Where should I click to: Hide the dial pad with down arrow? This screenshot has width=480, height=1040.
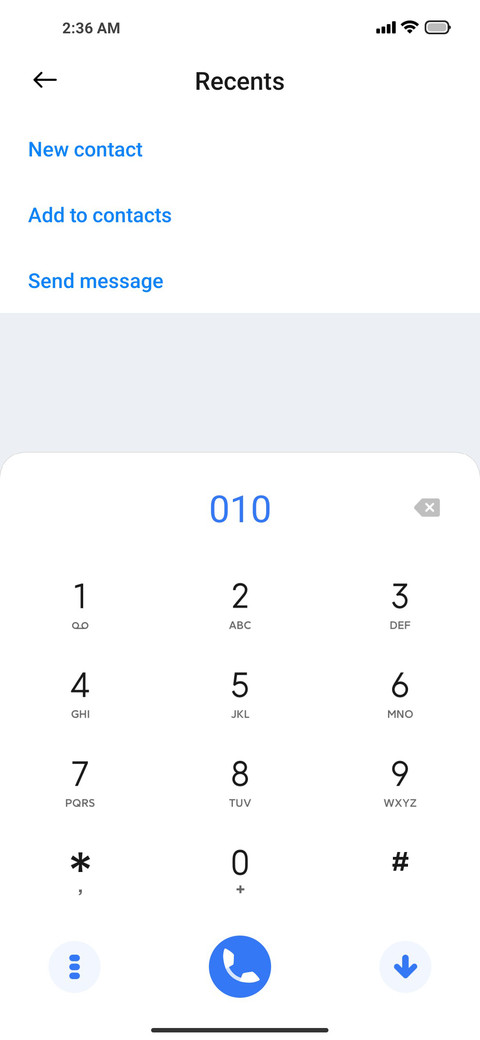(405, 967)
